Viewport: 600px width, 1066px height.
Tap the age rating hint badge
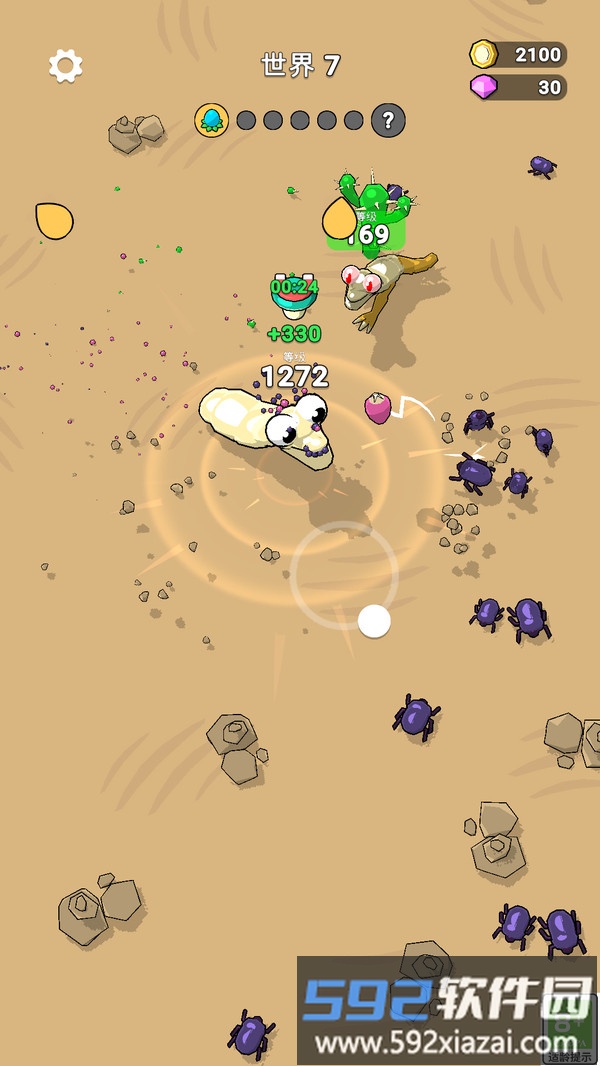click(571, 1032)
